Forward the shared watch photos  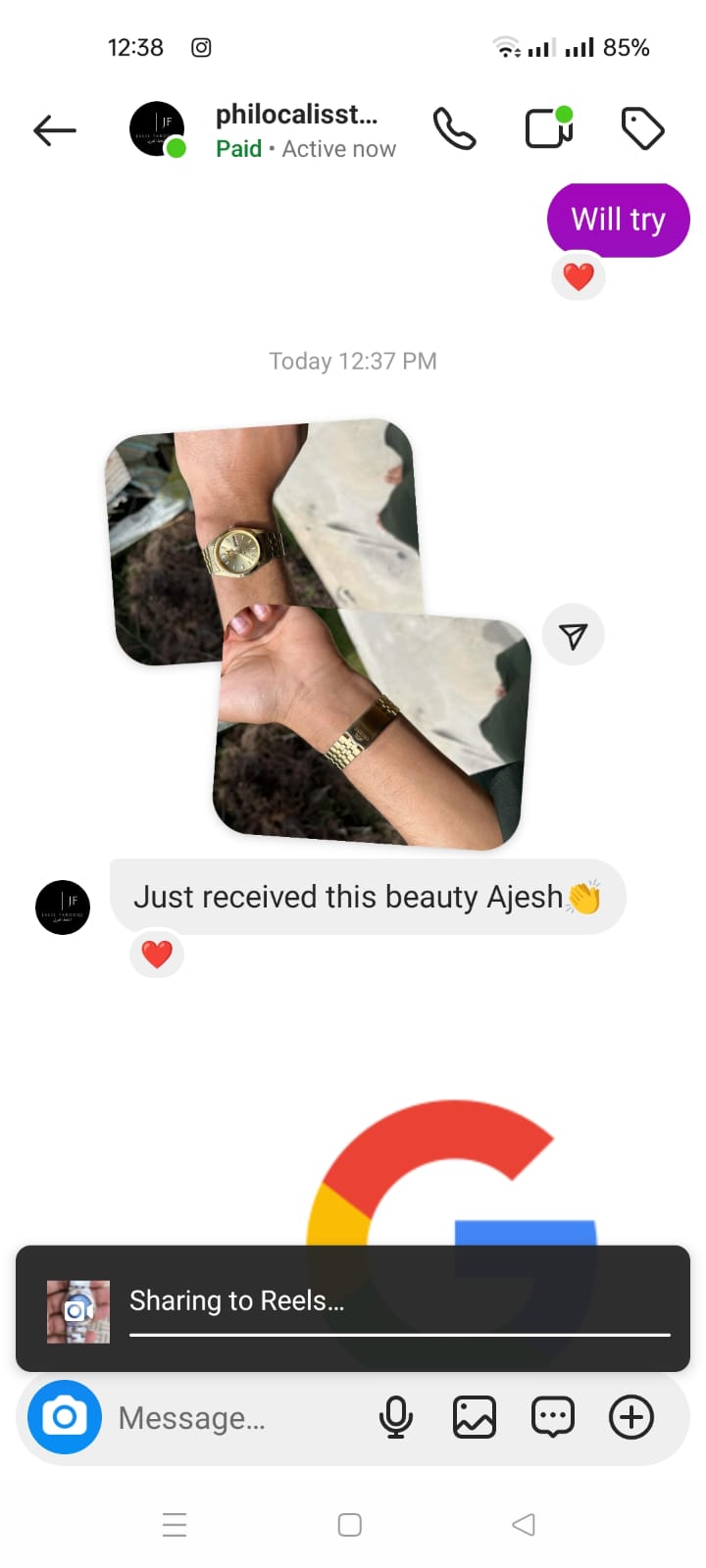pos(573,635)
